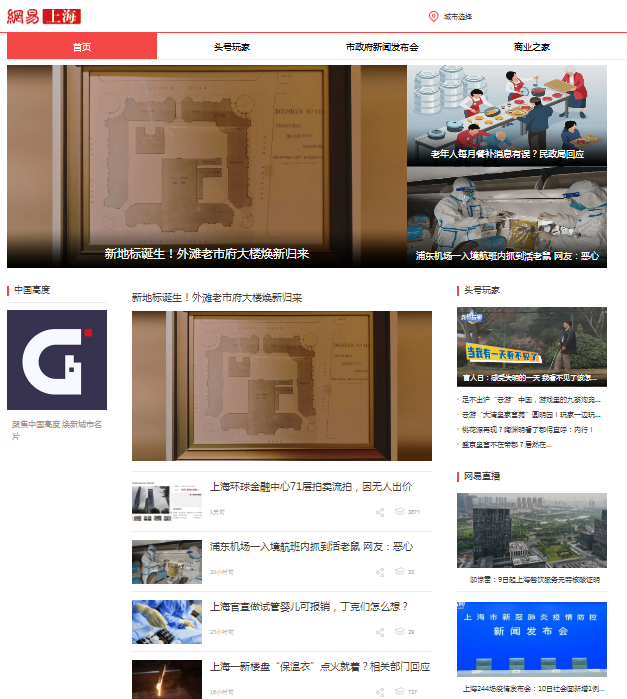Open the 邬惊雷 live broadcast thumbnail
Viewport: 627px width, 699px height.
coord(531,530)
